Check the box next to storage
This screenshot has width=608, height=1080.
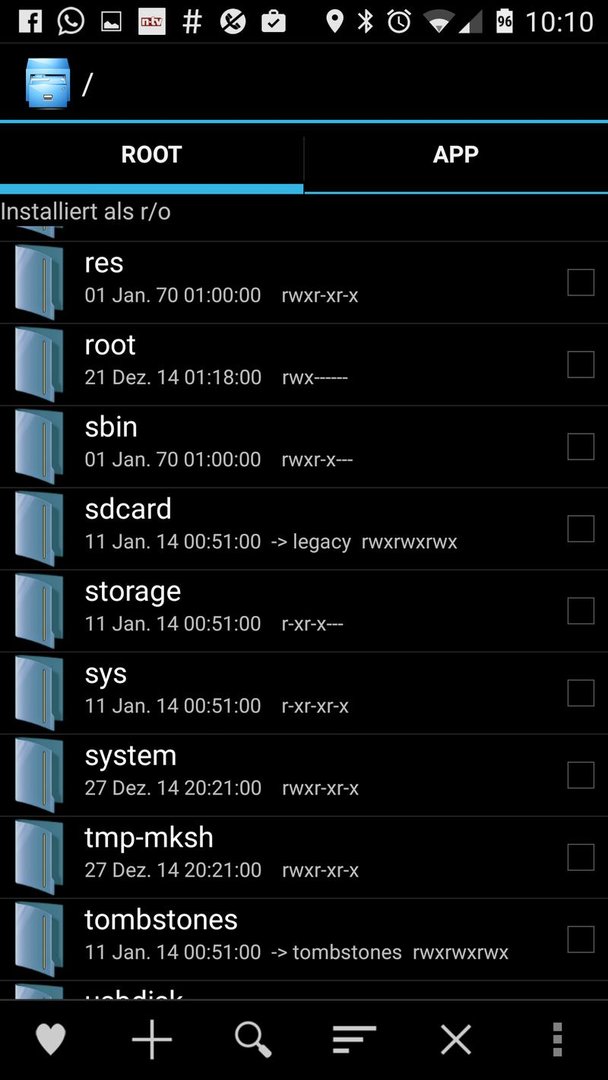tap(580, 610)
